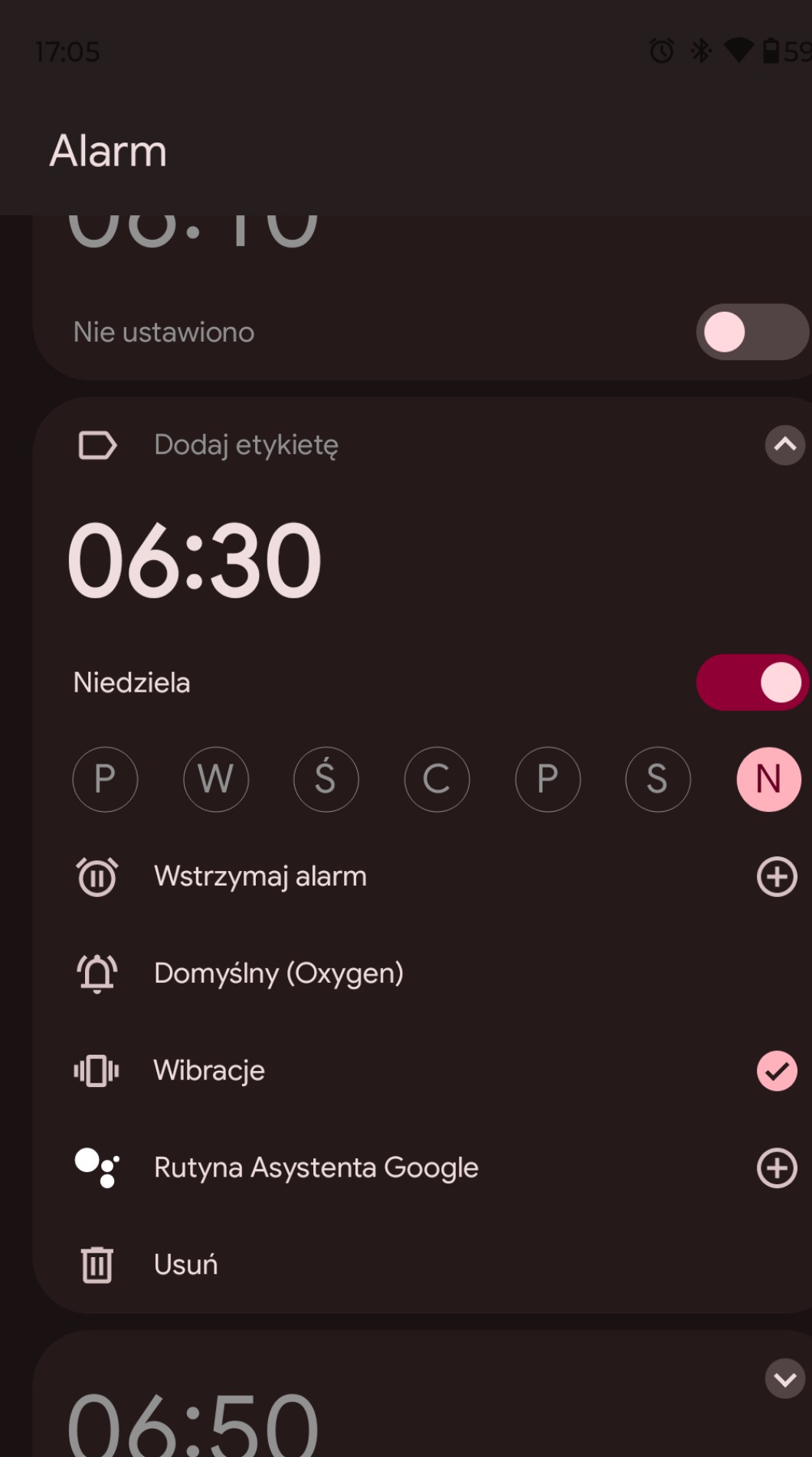Expand the 06:50 alarm card
Screen dimensions: 812x1457
pyautogui.click(x=784, y=1380)
